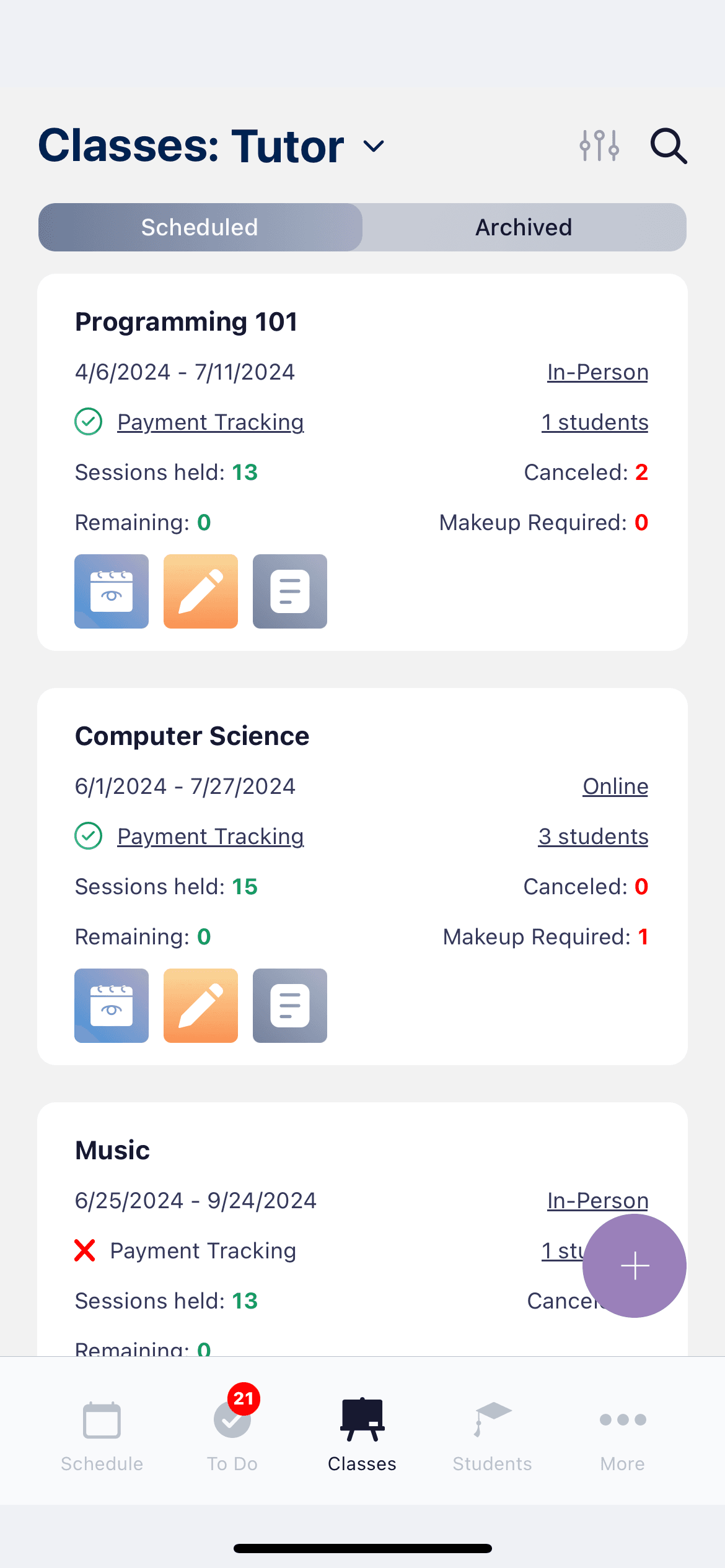
Task: Open the calendar view for Programming 101
Action: click(111, 591)
